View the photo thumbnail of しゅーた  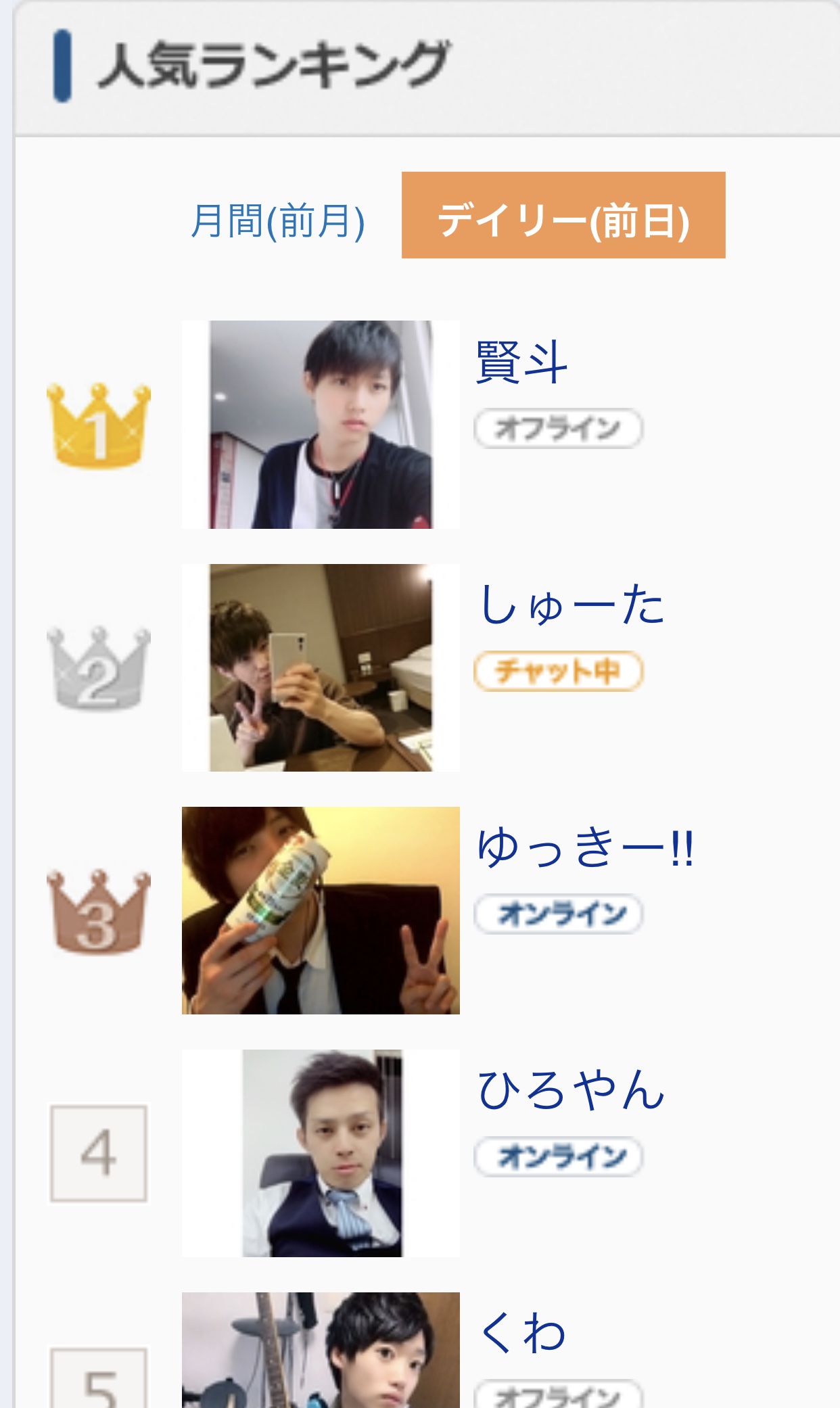point(321,667)
